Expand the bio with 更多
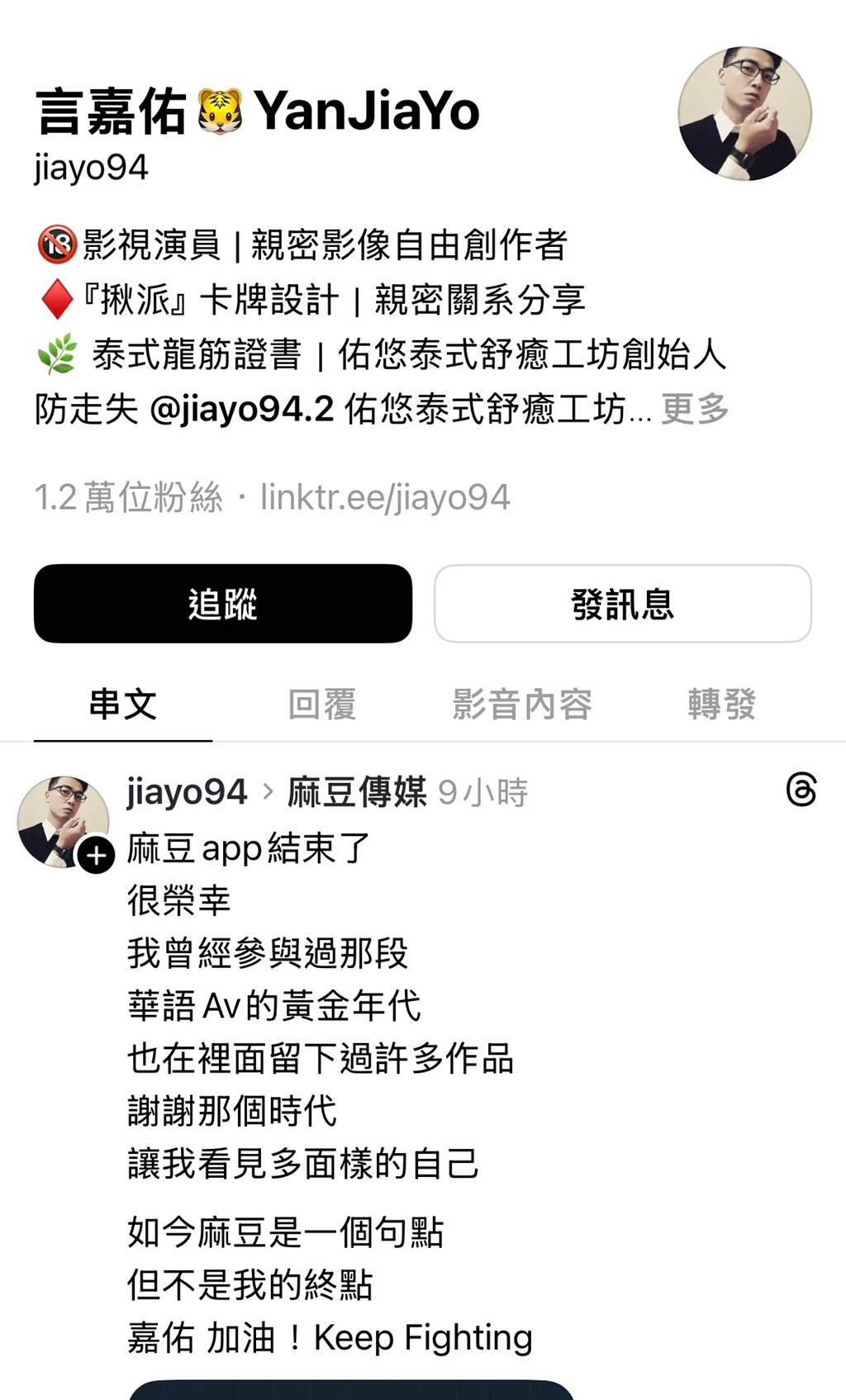Image resolution: width=846 pixels, height=1400 pixels. click(695, 409)
